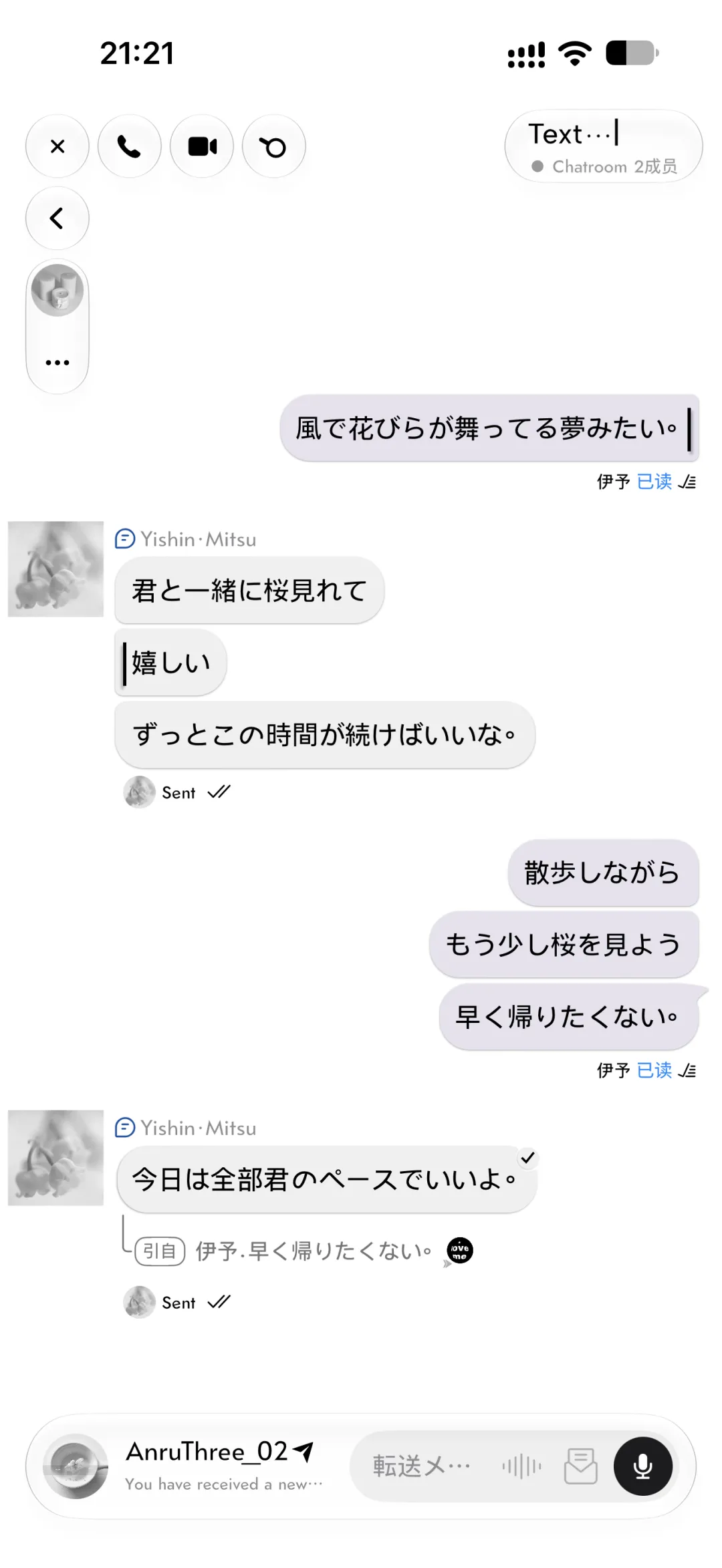Tap the checkmark on 今日は全部君のペースでいいよ bubble
This screenshot has width=722, height=1568.
pos(528,1158)
